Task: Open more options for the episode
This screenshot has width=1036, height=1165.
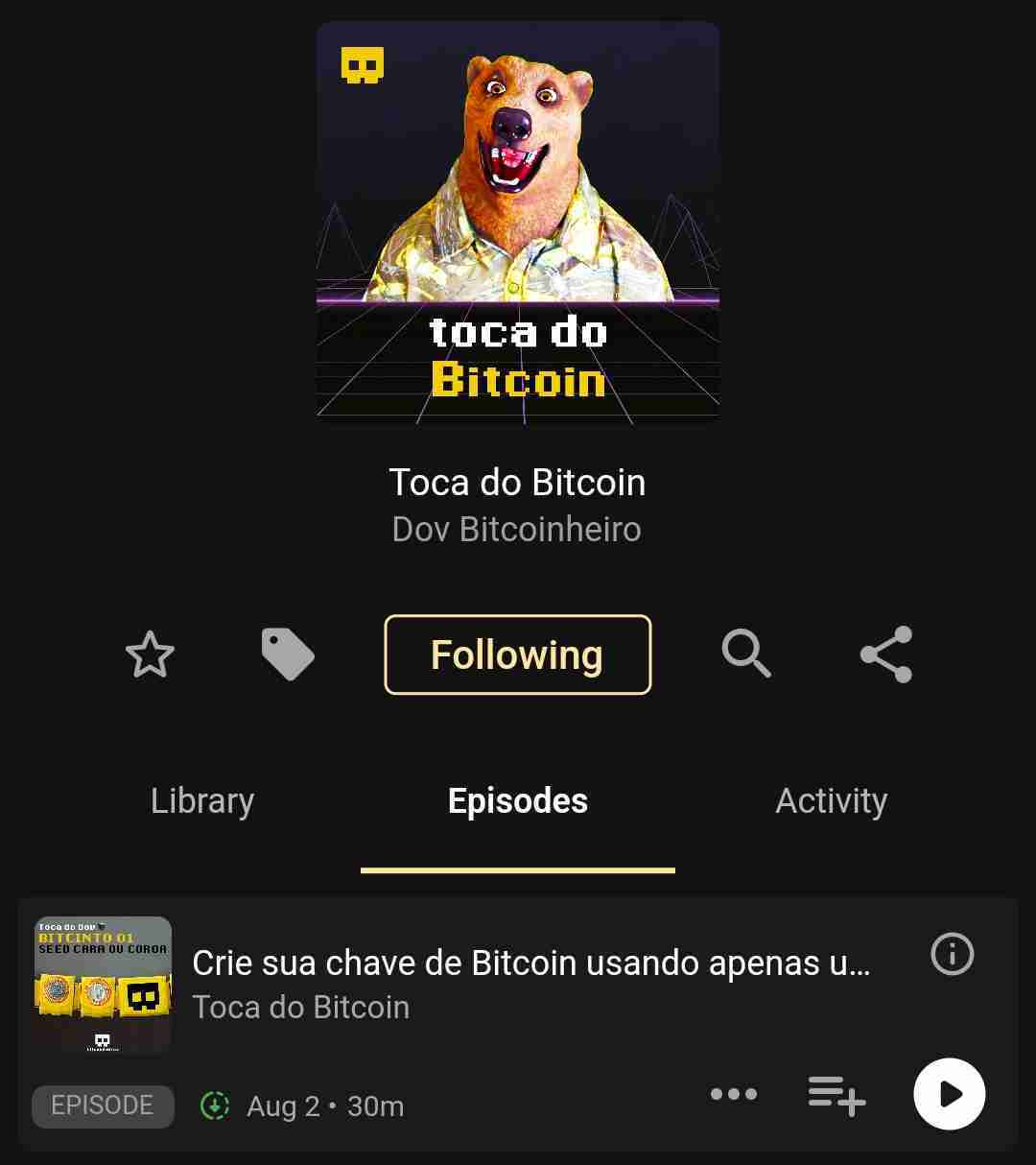Action: [734, 1094]
